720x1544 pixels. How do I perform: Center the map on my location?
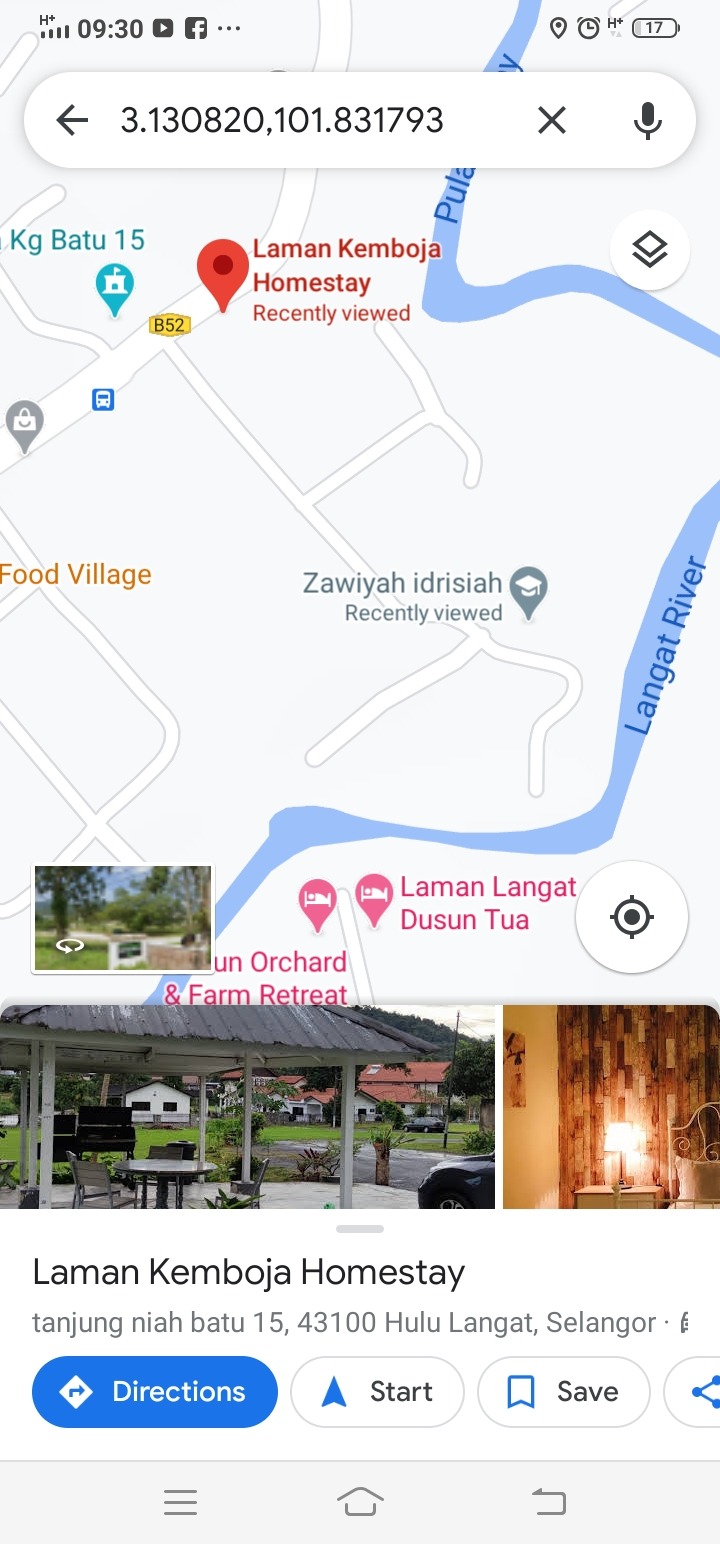[x=632, y=916]
